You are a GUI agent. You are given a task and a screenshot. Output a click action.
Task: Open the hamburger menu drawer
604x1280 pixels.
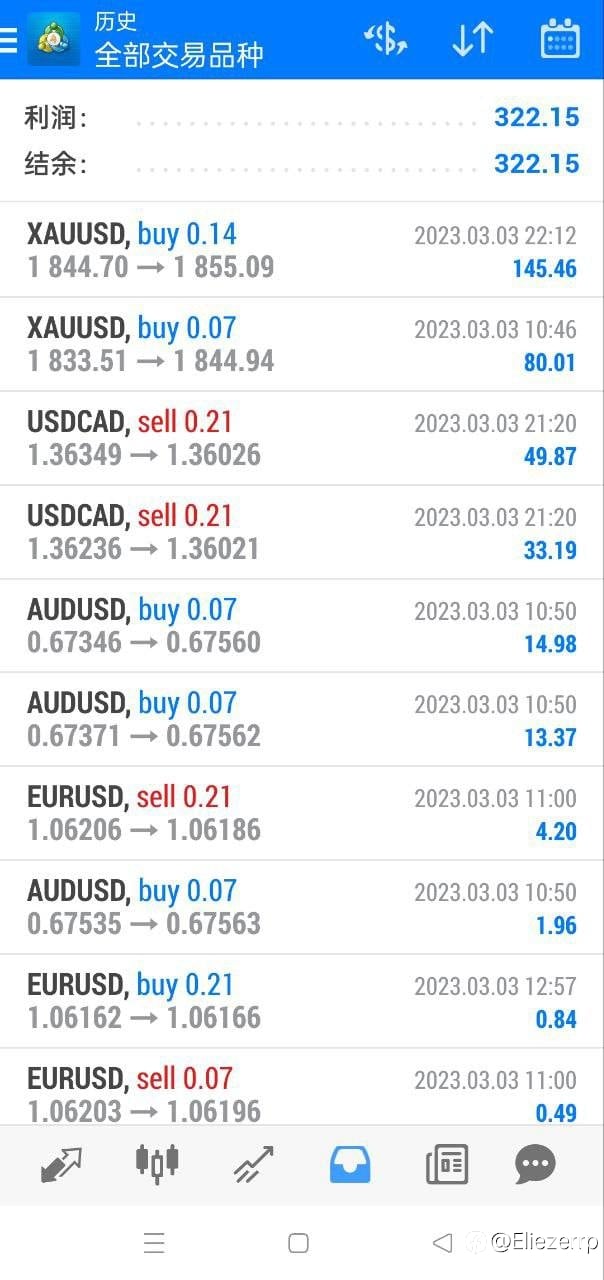click(8, 40)
